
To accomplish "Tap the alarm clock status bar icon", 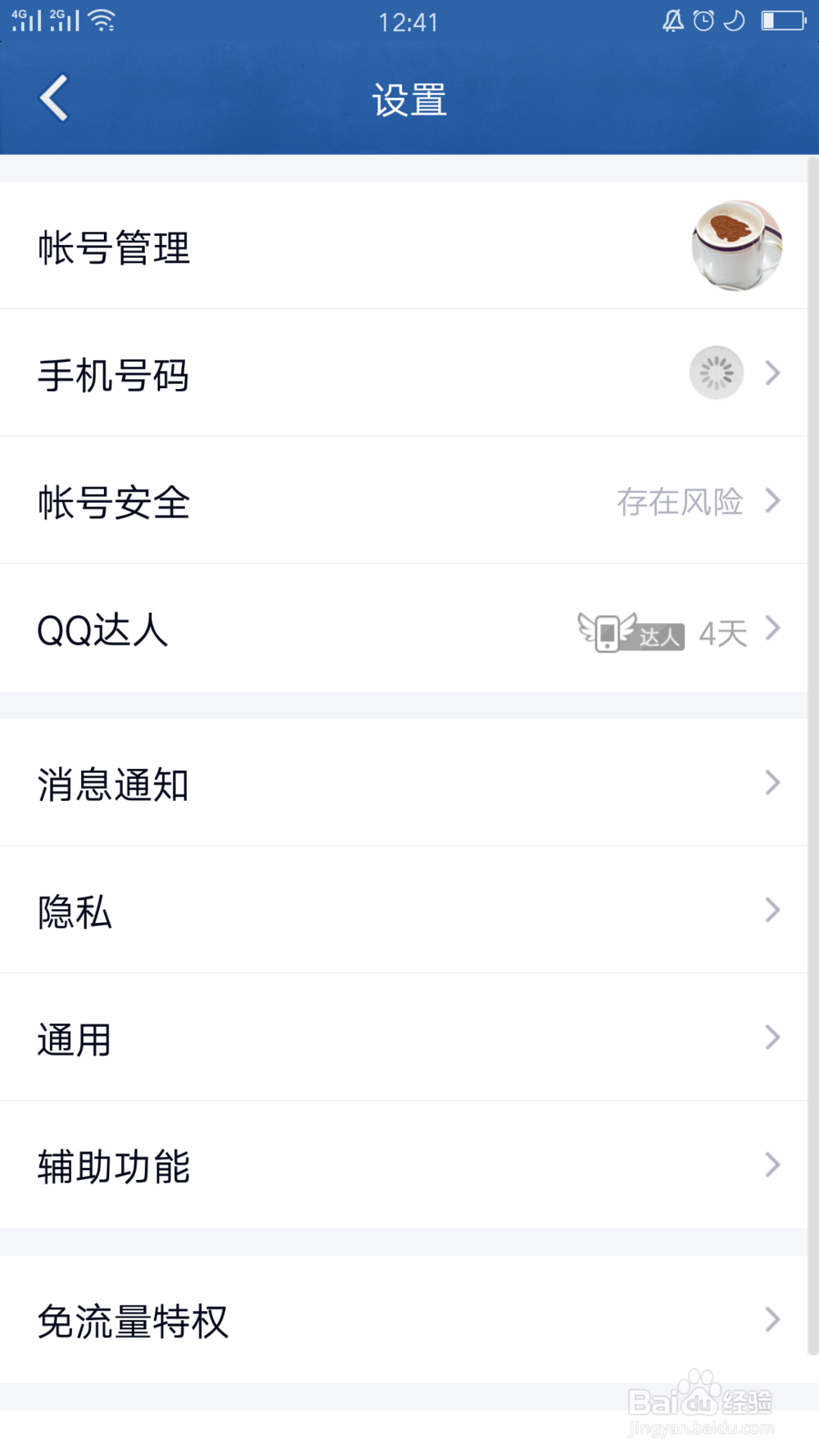I will tap(703, 21).
